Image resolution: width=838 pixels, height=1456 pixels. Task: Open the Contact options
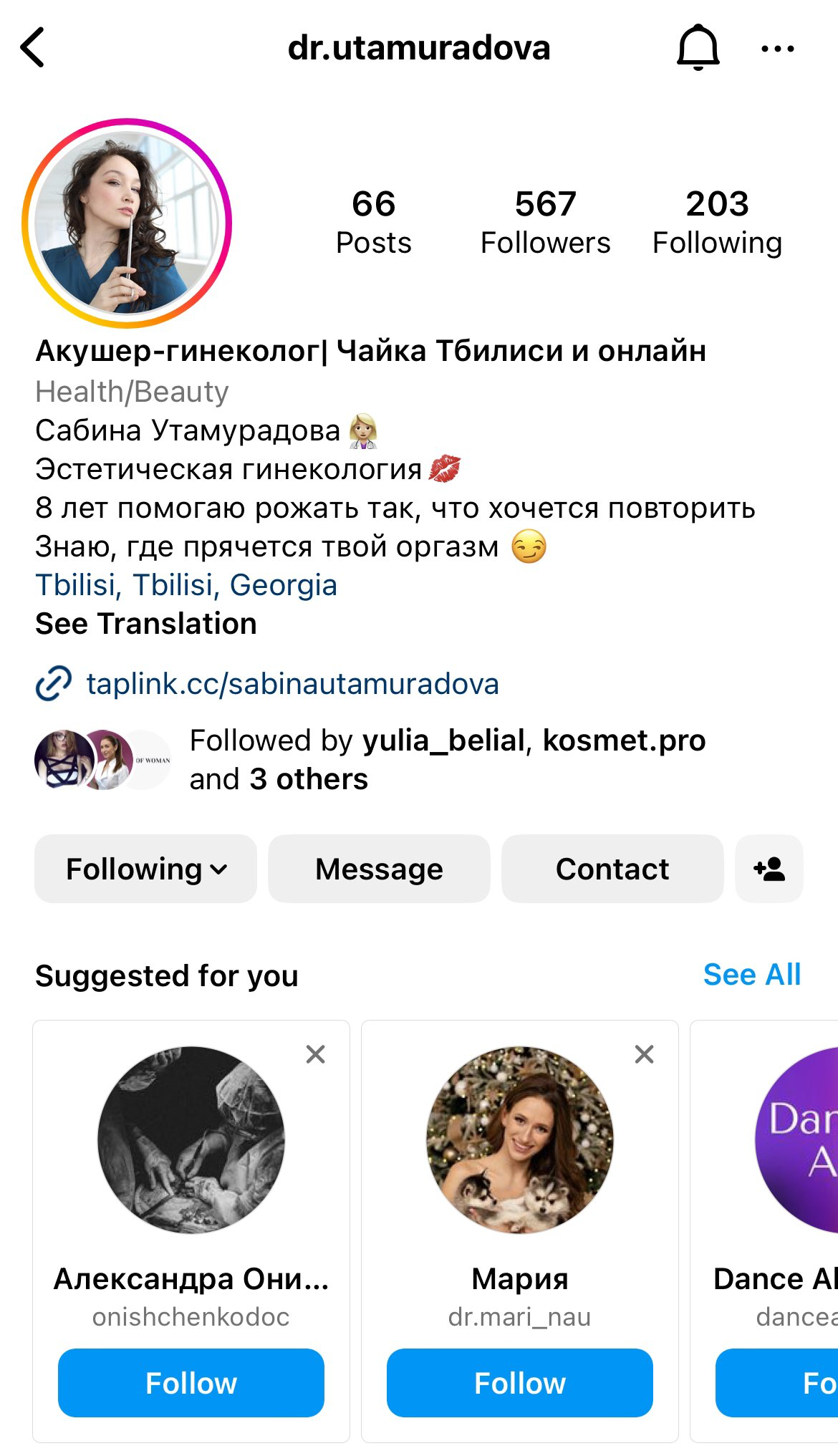click(612, 869)
